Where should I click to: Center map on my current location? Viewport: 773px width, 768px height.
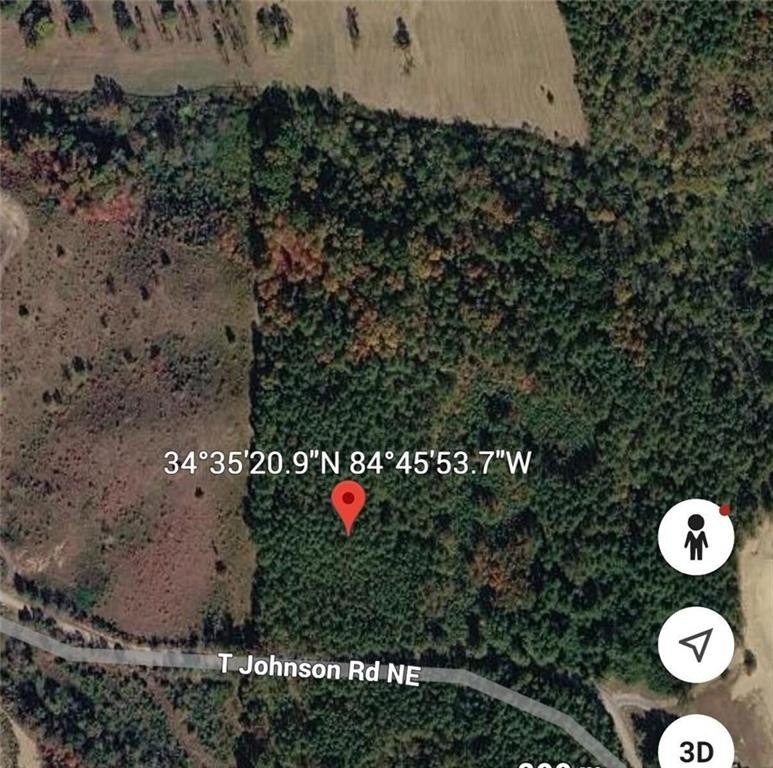[696, 645]
